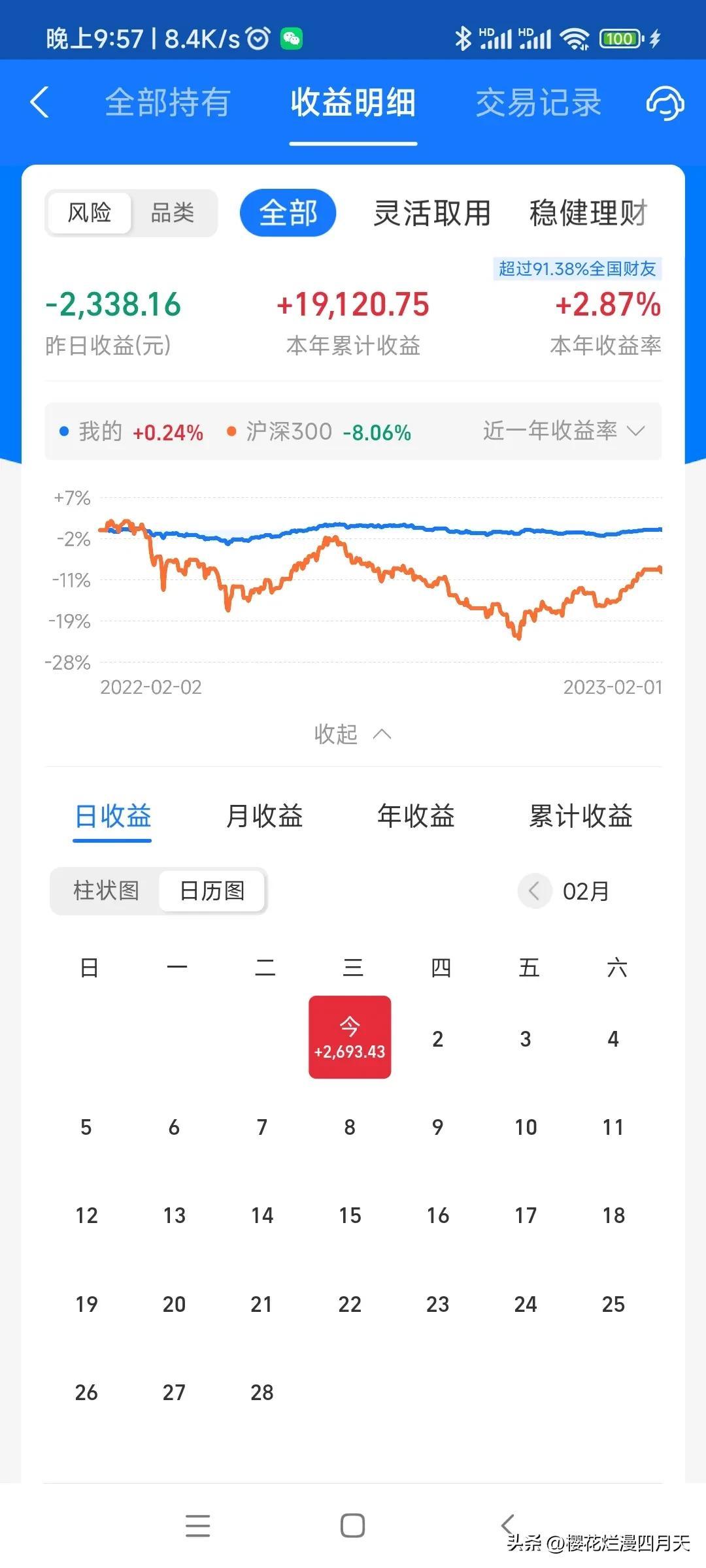The width and height of the screenshot is (706, 1568).
Task: Switch to the 全部持有 tab
Action: [x=168, y=103]
